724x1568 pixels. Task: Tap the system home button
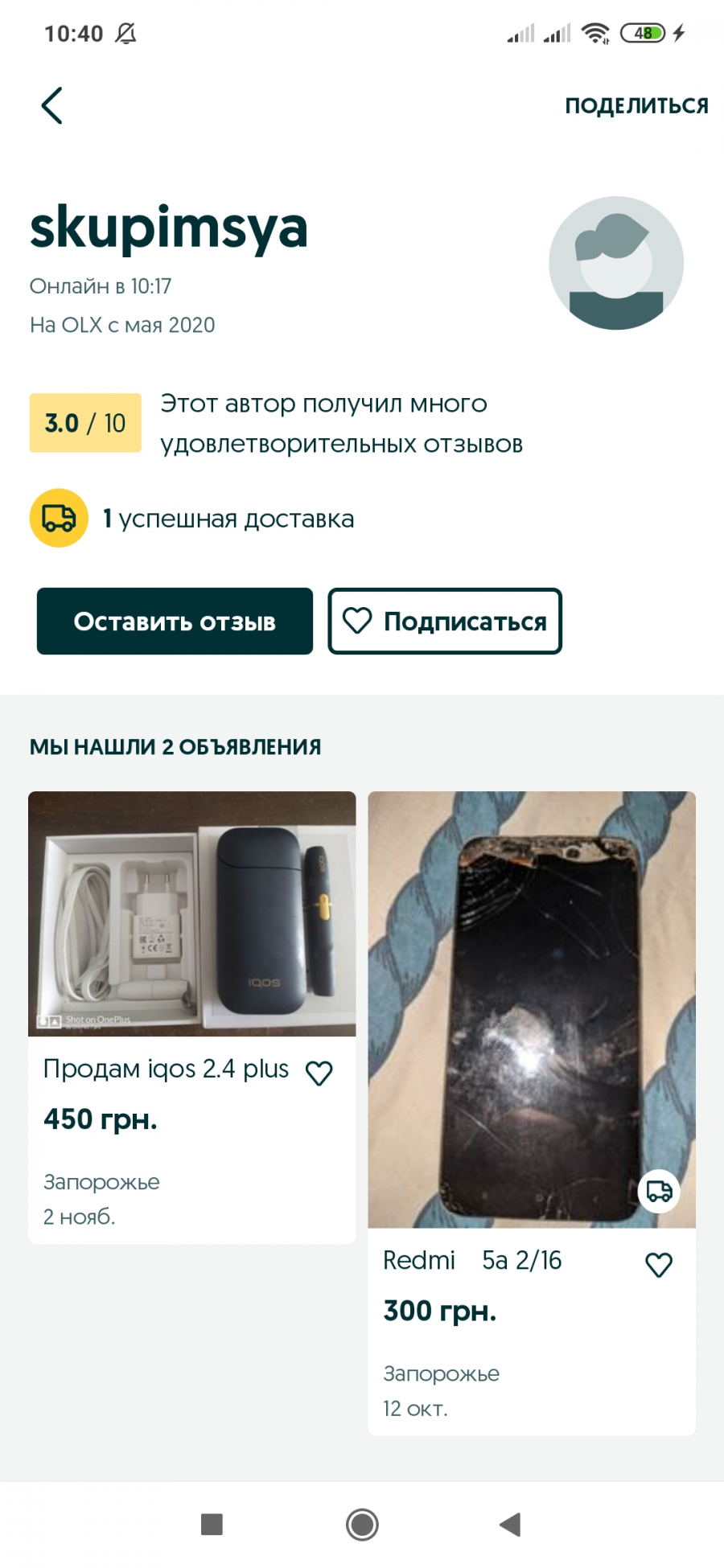[x=362, y=1524]
